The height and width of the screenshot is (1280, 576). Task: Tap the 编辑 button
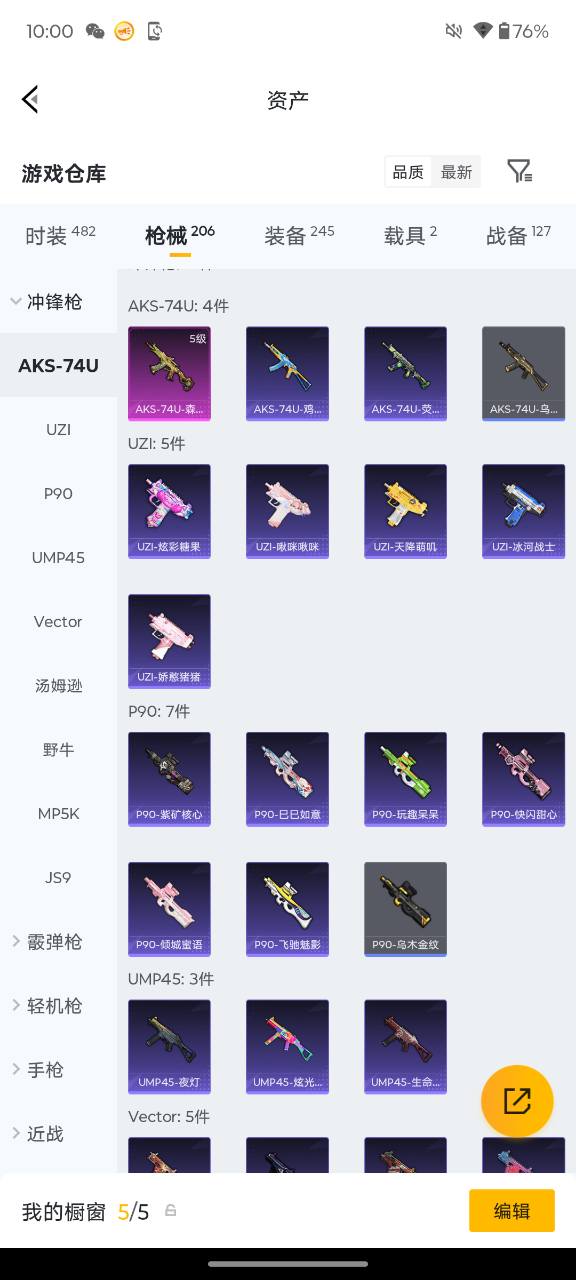512,1211
